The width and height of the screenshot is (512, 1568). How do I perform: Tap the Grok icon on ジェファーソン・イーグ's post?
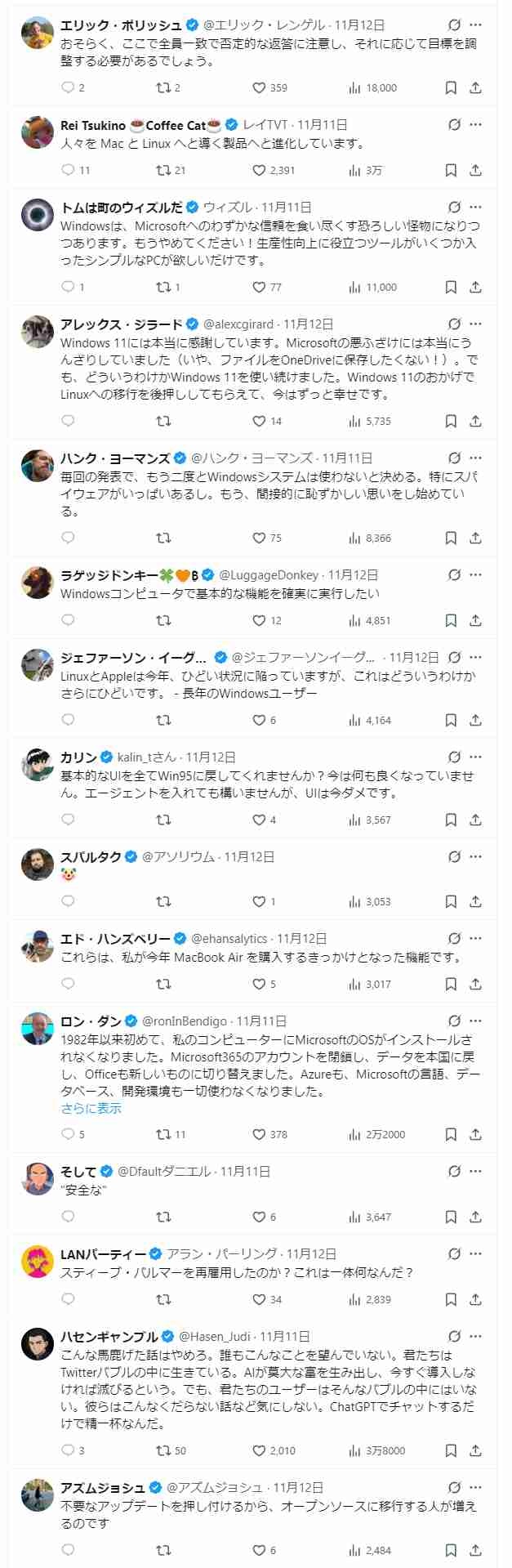[455, 657]
